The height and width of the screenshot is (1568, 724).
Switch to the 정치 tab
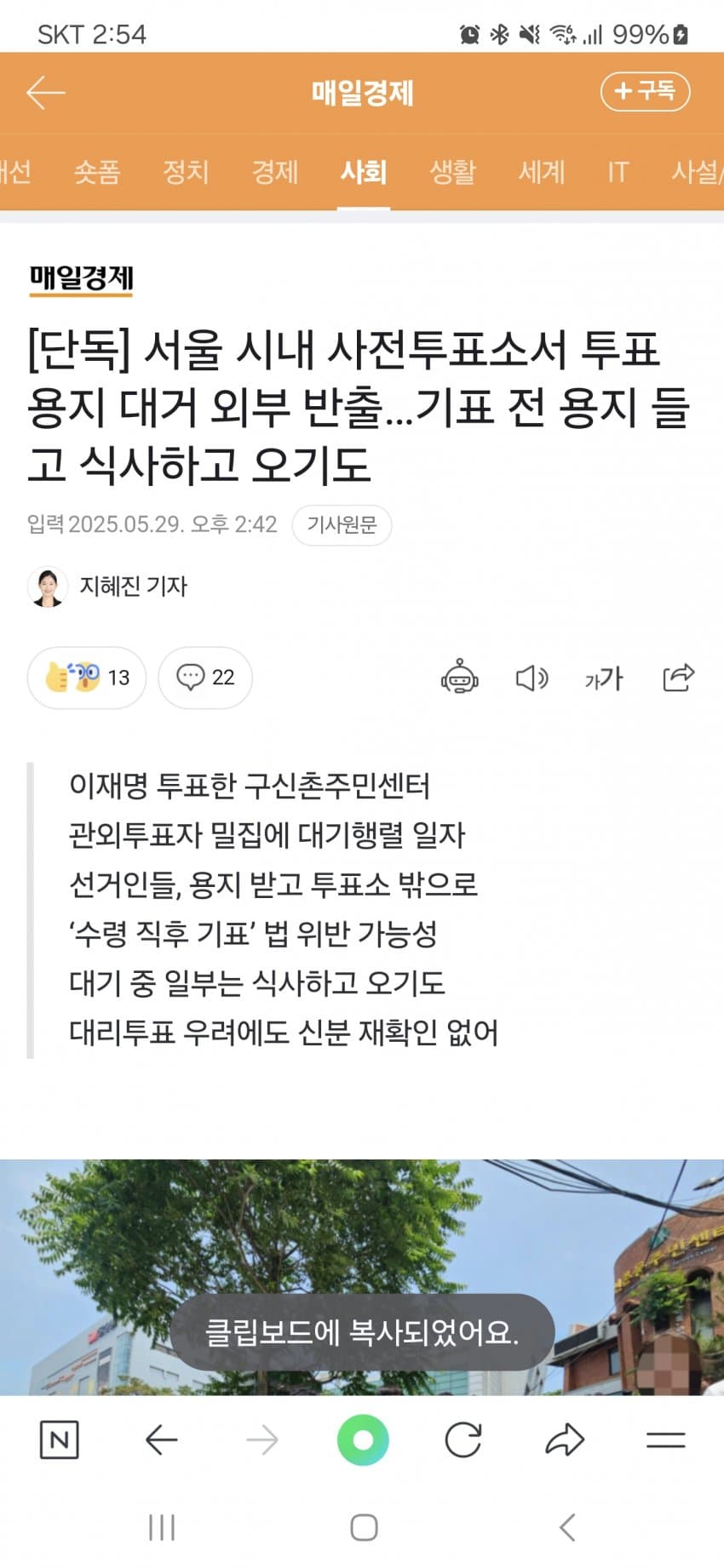point(186,172)
